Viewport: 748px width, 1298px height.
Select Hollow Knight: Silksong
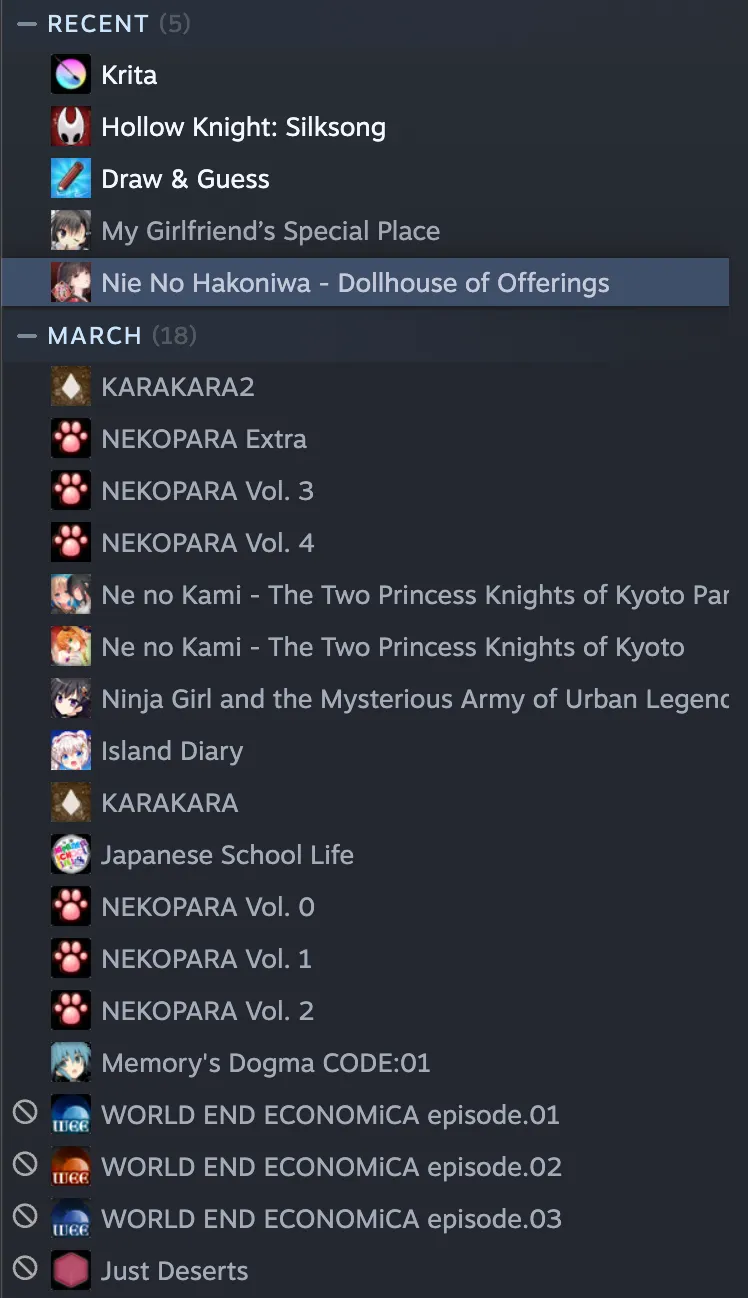click(x=243, y=127)
